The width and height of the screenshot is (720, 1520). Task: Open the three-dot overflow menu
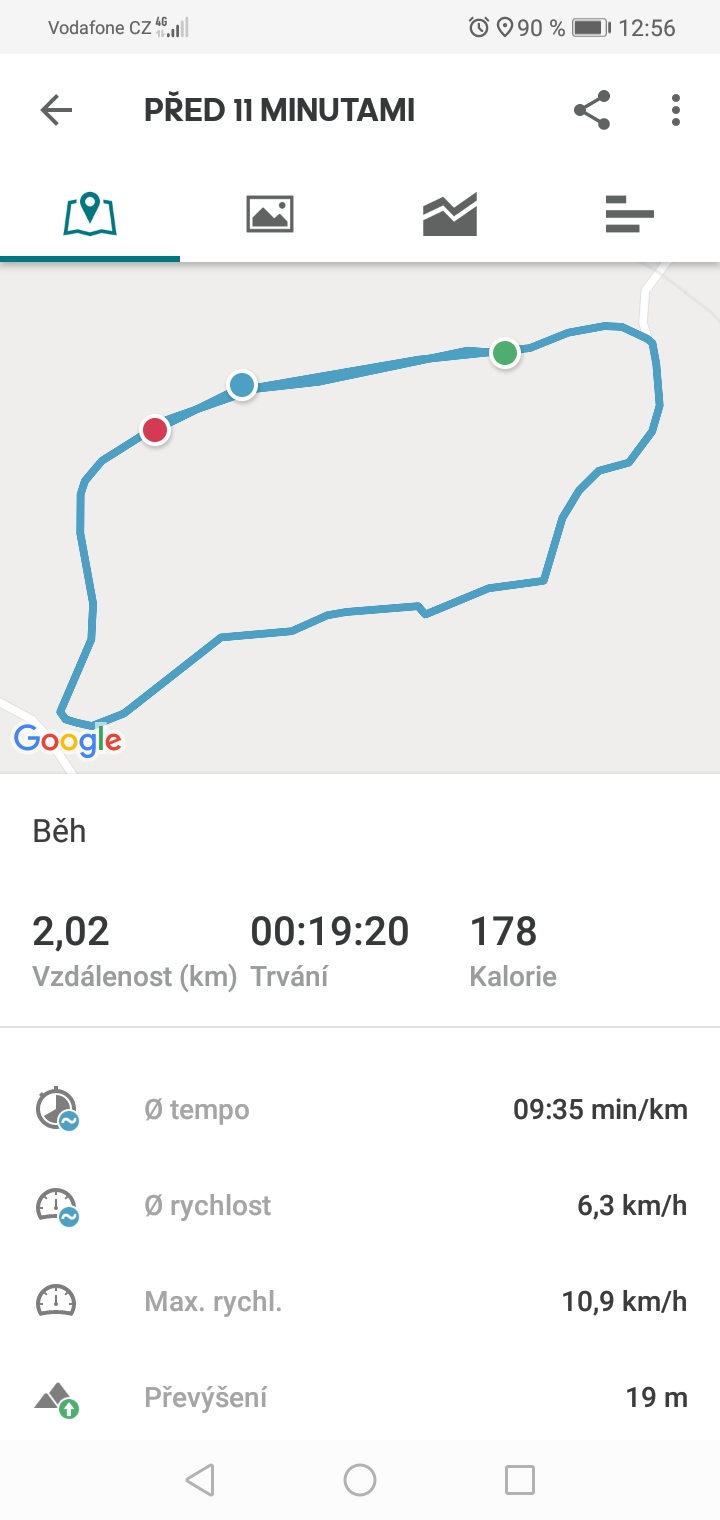[676, 110]
